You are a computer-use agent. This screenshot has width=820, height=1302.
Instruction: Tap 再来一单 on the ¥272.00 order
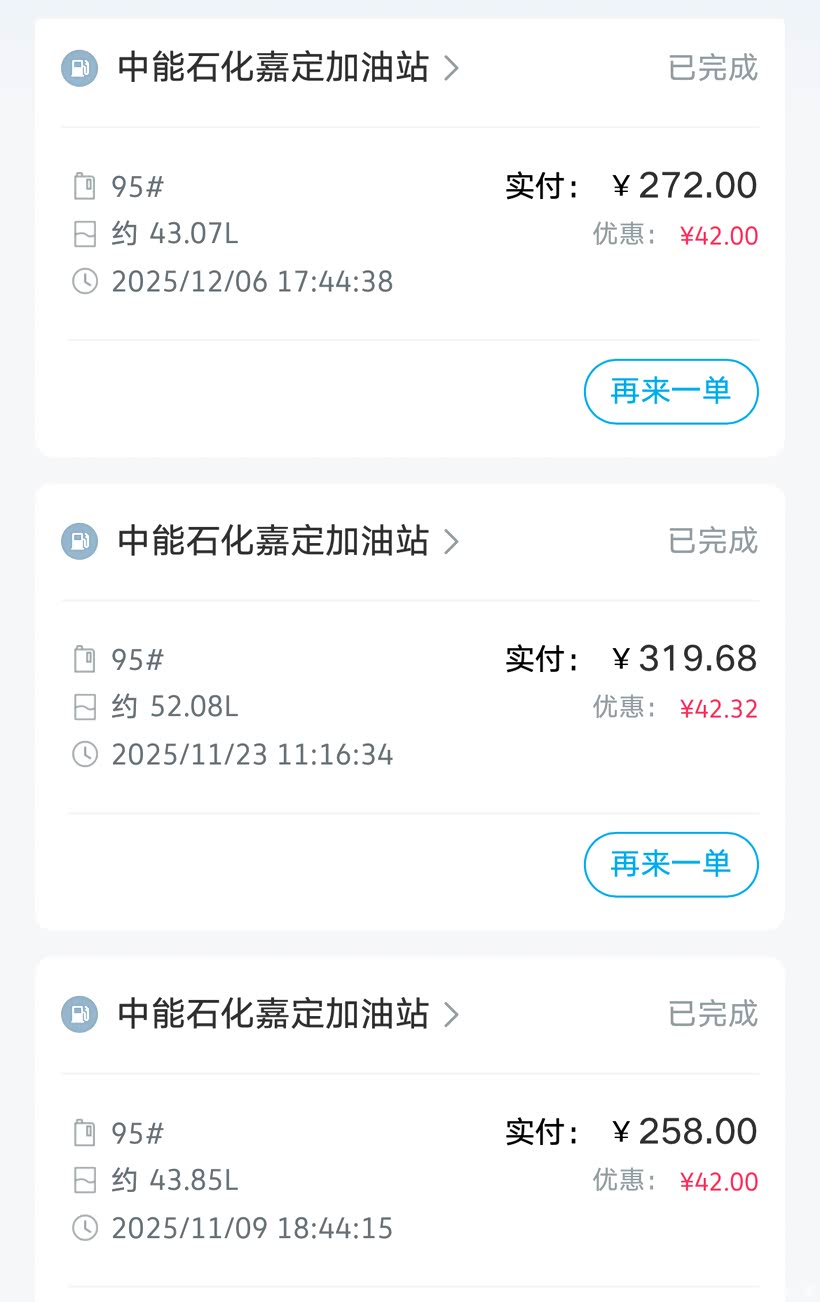click(x=671, y=391)
